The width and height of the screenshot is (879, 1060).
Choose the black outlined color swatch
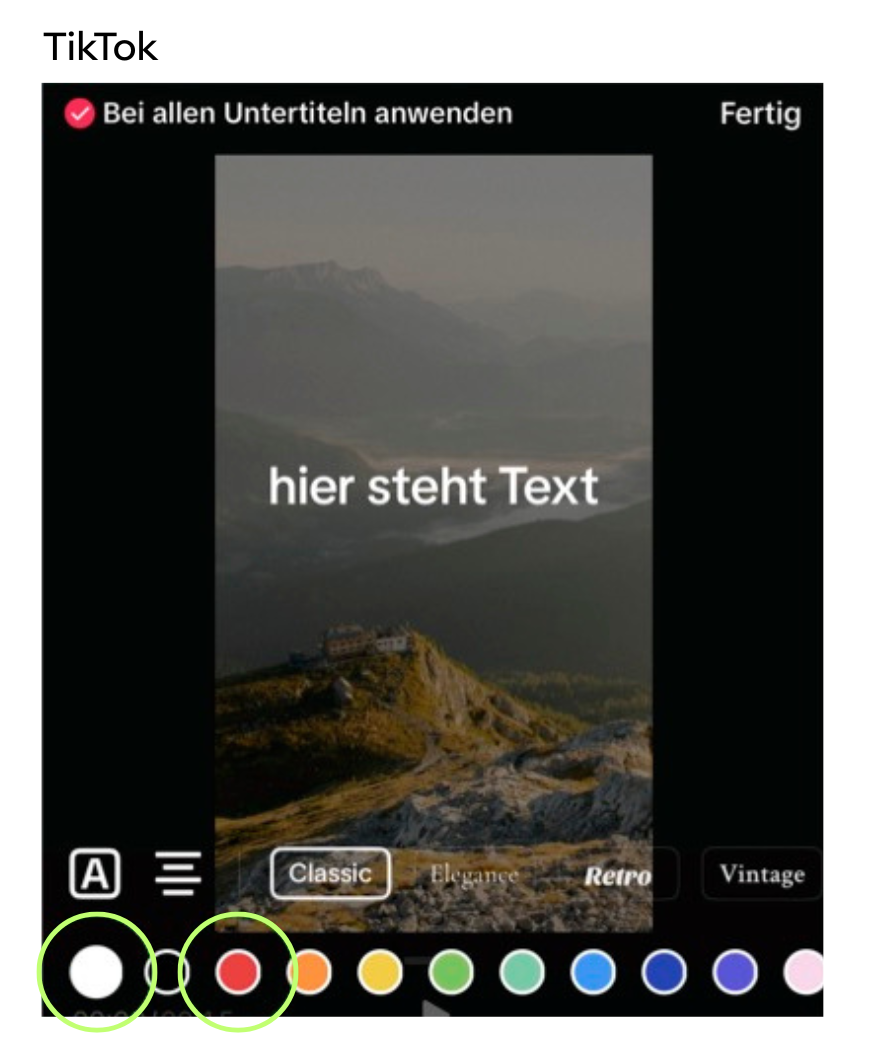(x=167, y=971)
